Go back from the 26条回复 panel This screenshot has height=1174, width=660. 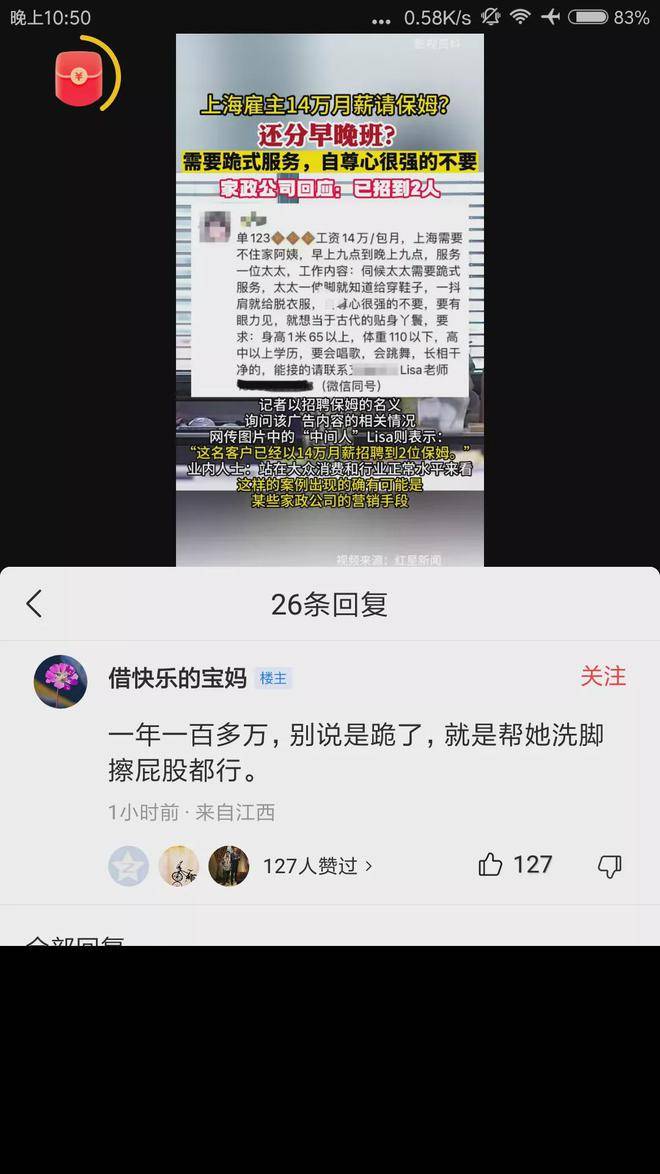pos(35,603)
